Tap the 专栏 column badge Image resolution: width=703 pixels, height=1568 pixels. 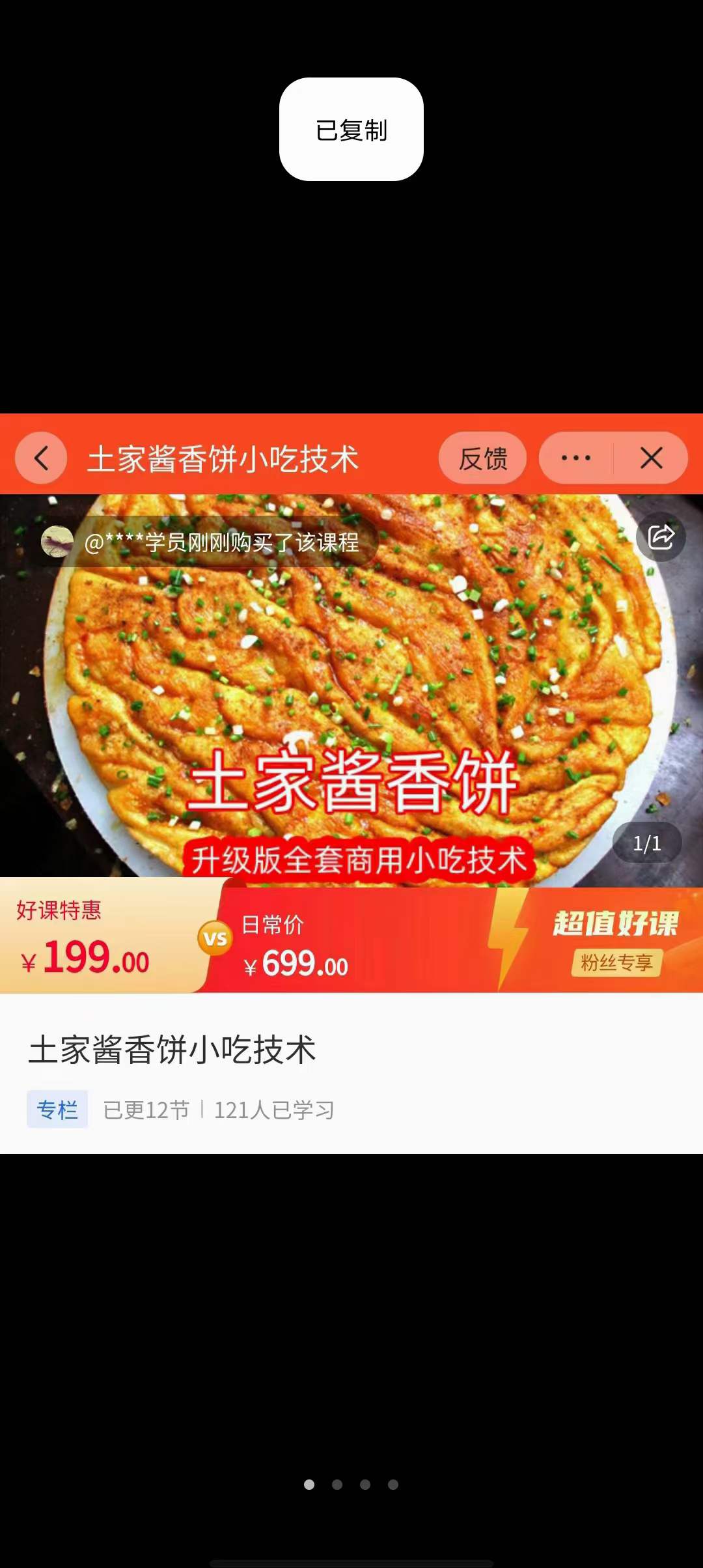coord(57,1109)
